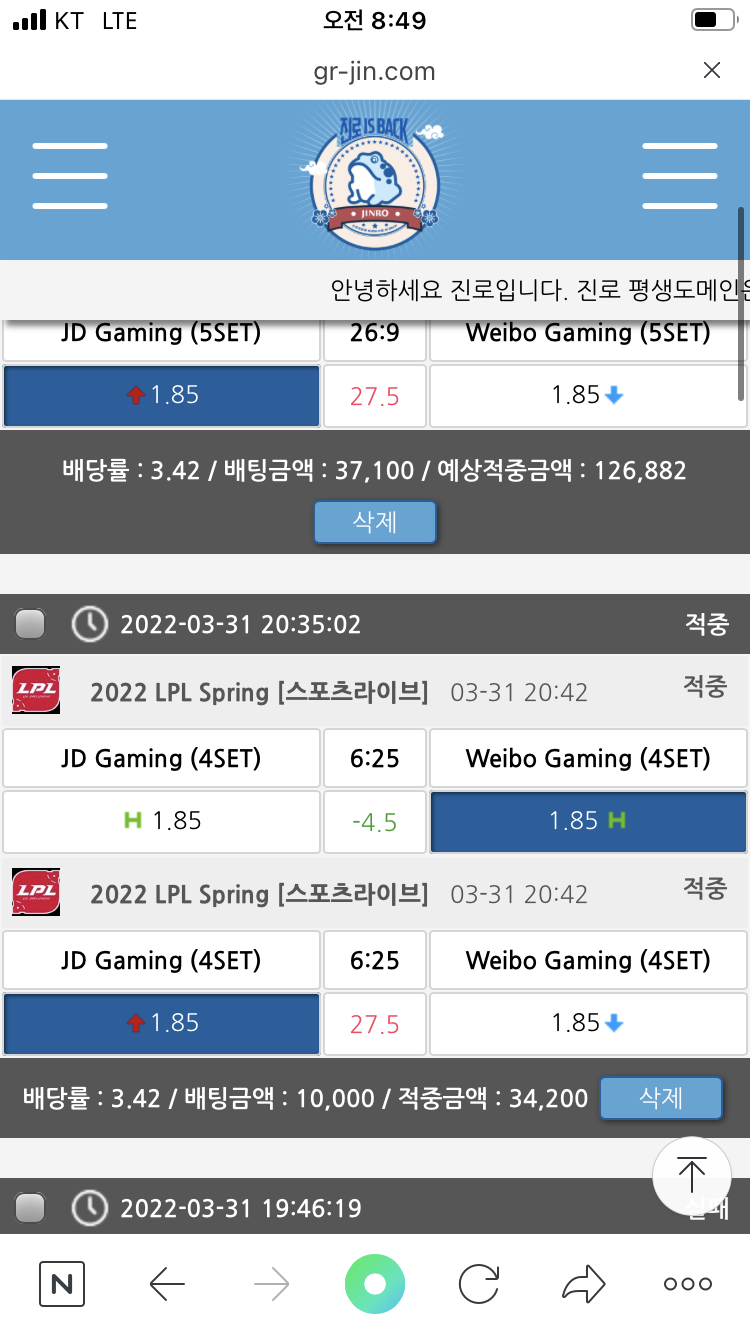Delete the 10,000 bet slip
This screenshot has height=1334, width=750.
(x=660, y=1098)
